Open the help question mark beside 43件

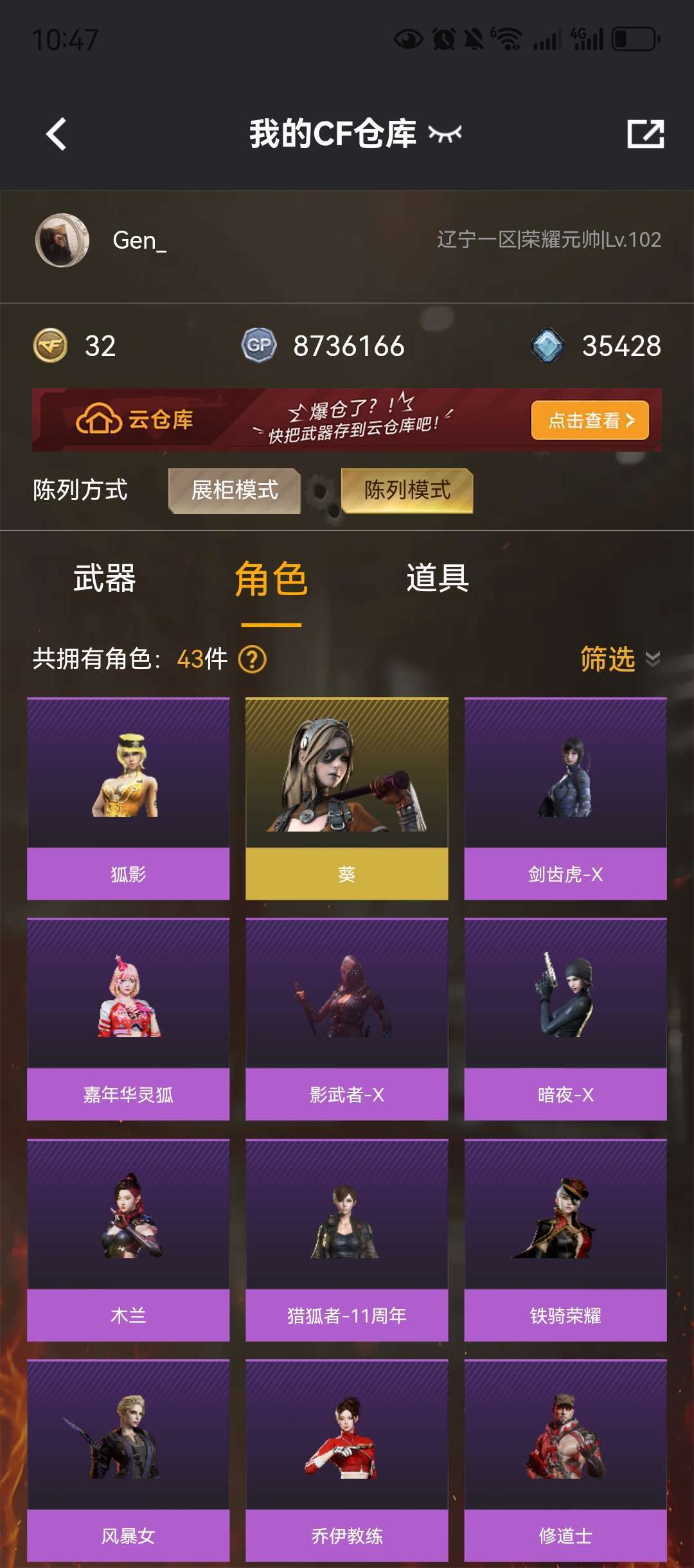click(x=252, y=659)
